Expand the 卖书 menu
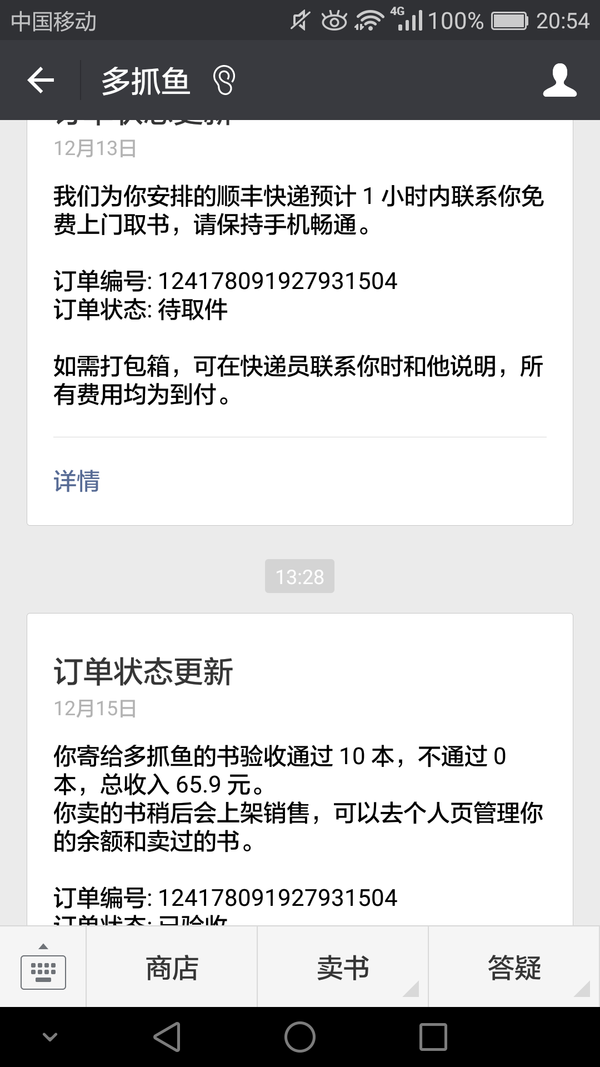The image size is (600, 1067). (x=343, y=967)
